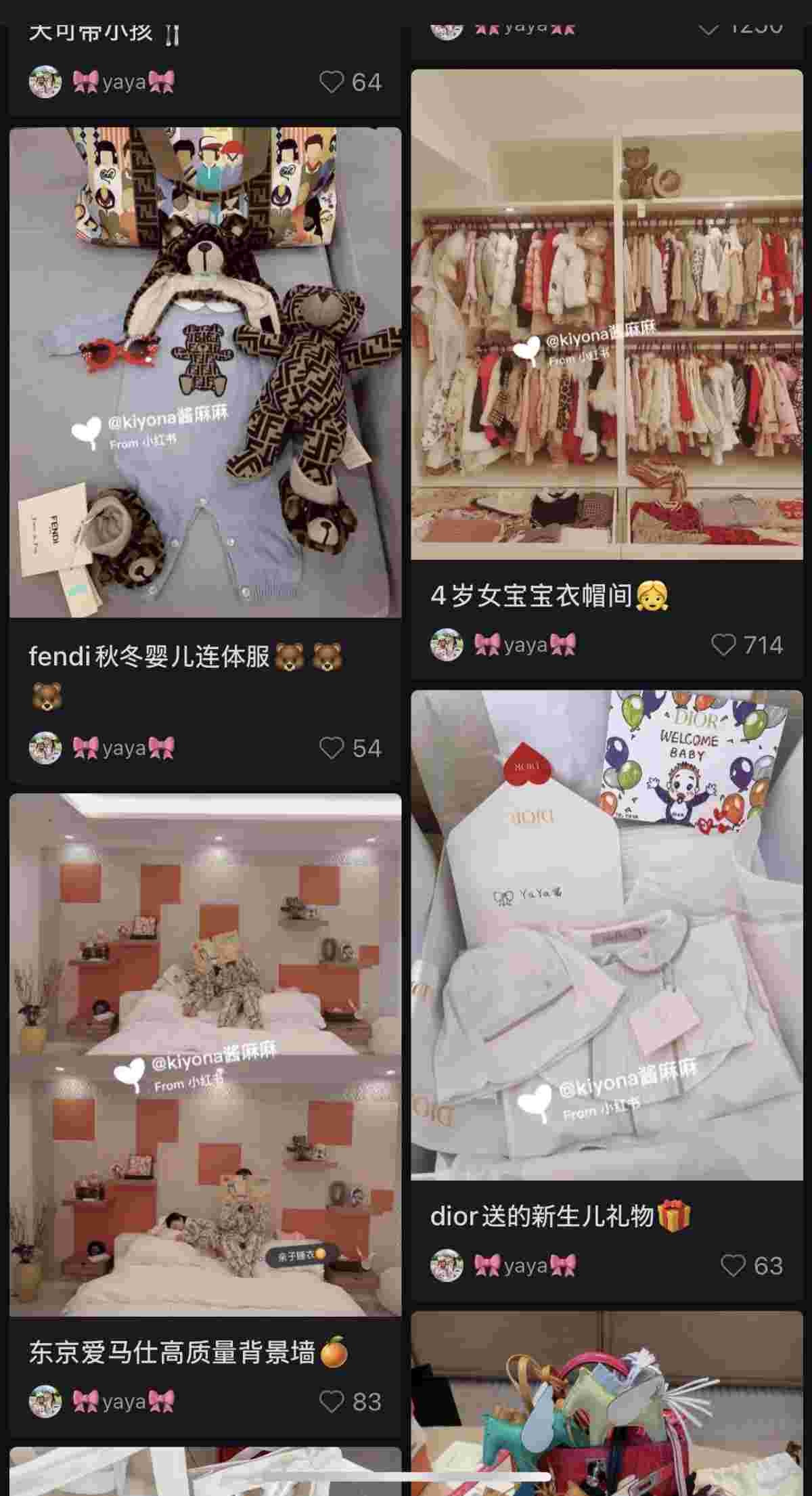Open the fendi秋冬婴儿连体服 post
The image size is (812, 1496).
click(205, 372)
